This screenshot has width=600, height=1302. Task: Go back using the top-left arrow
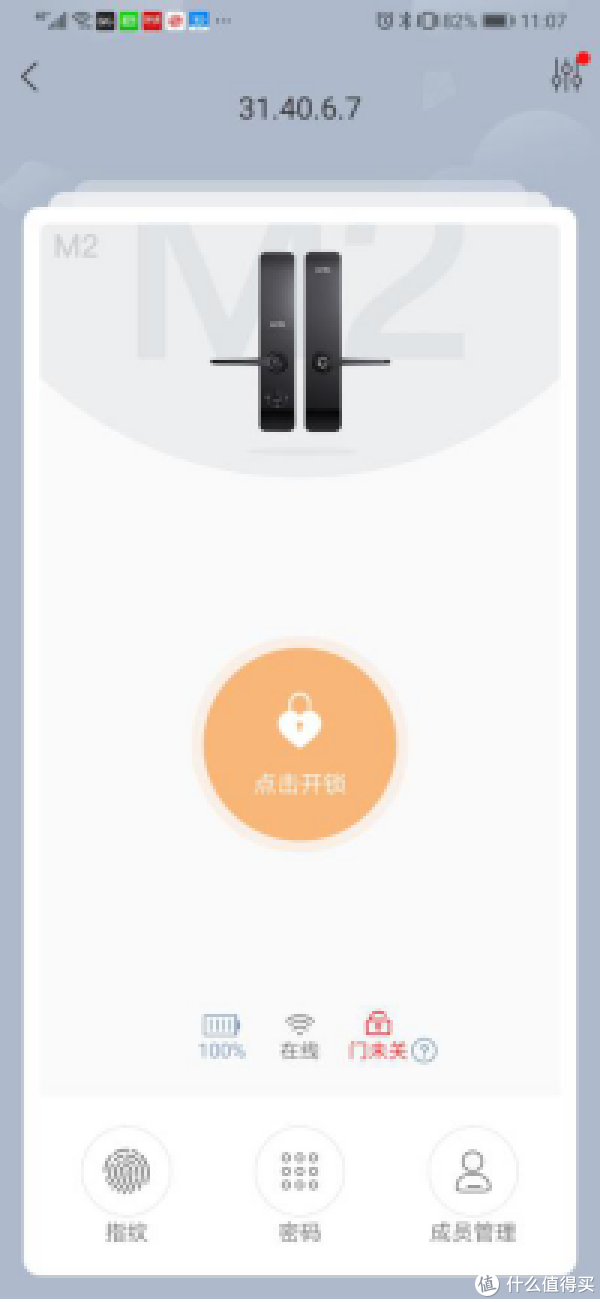(x=30, y=77)
